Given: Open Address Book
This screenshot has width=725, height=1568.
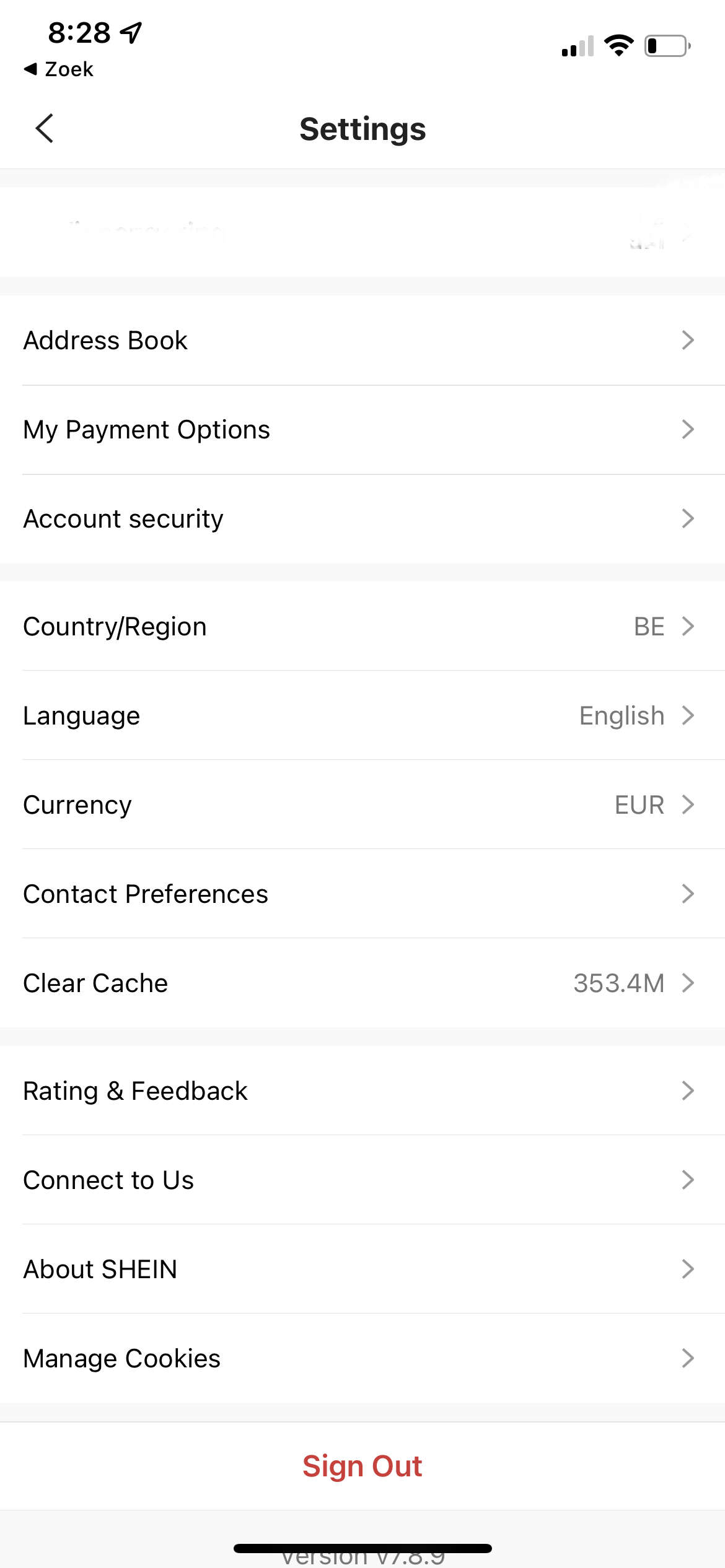Looking at the screenshot, I should click(x=362, y=341).
